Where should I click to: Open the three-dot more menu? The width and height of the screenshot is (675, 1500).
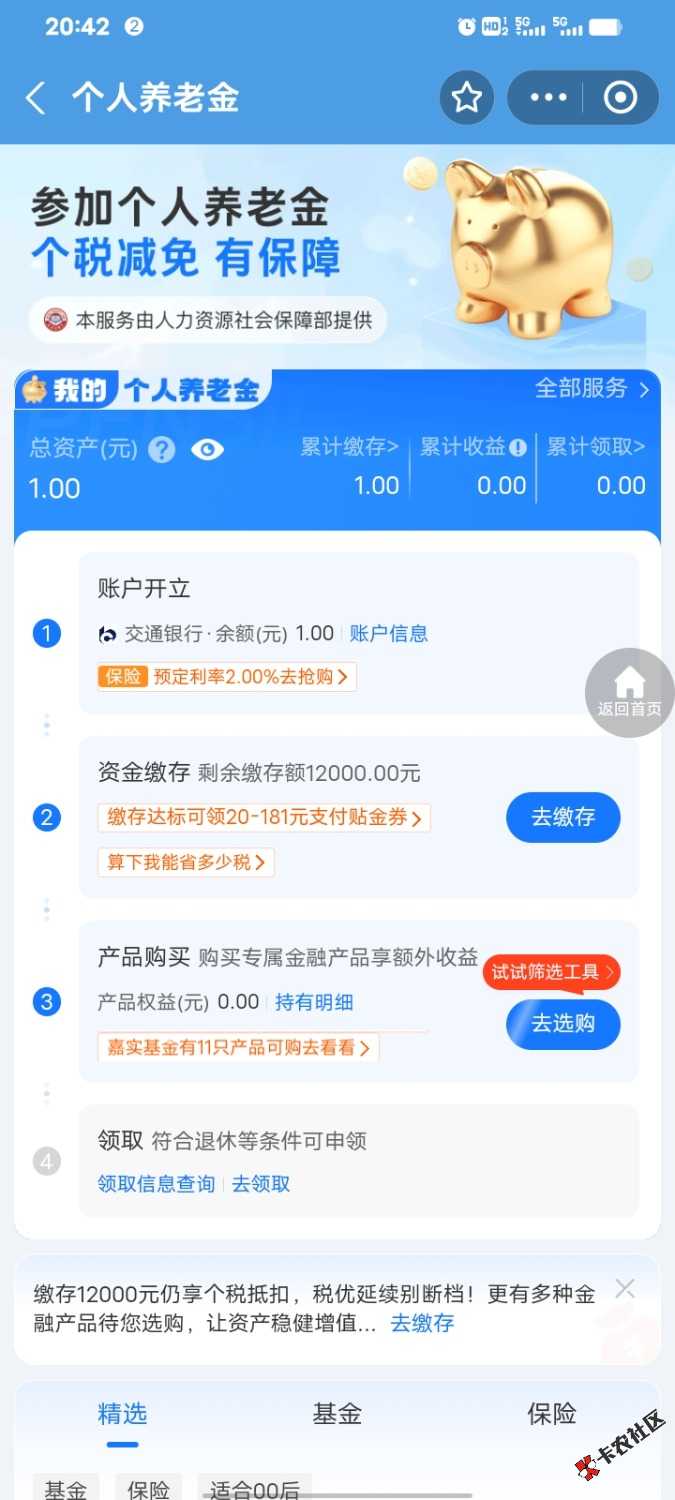point(548,98)
